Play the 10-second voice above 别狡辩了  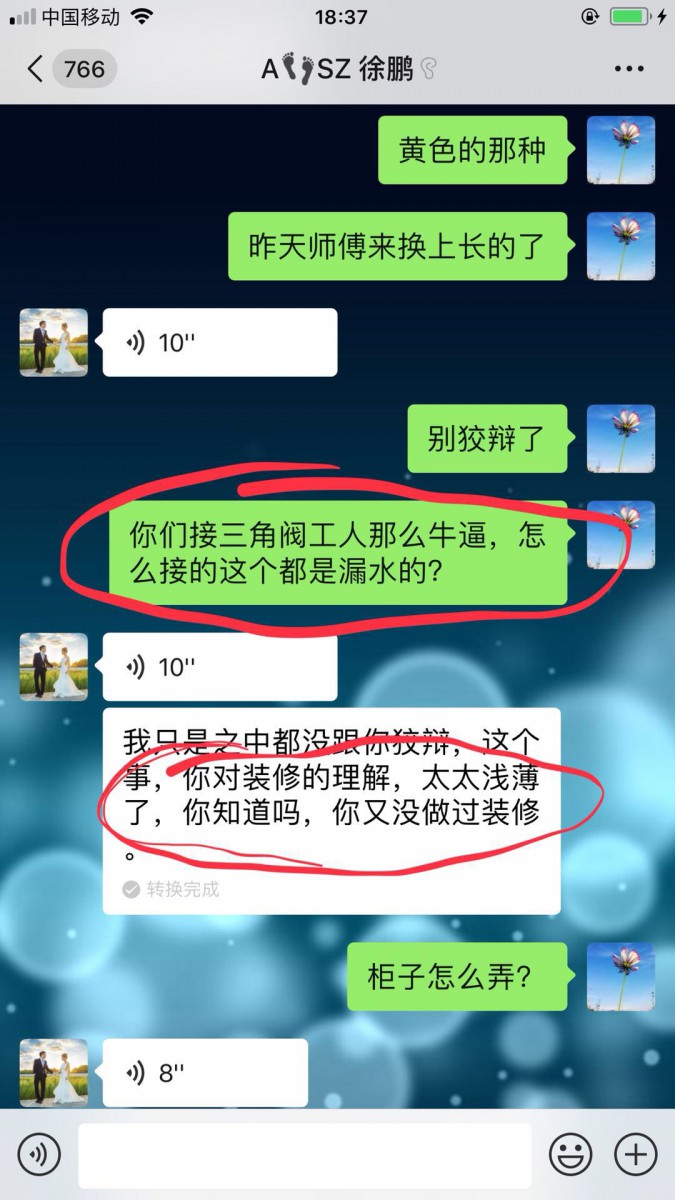[219, 342]
